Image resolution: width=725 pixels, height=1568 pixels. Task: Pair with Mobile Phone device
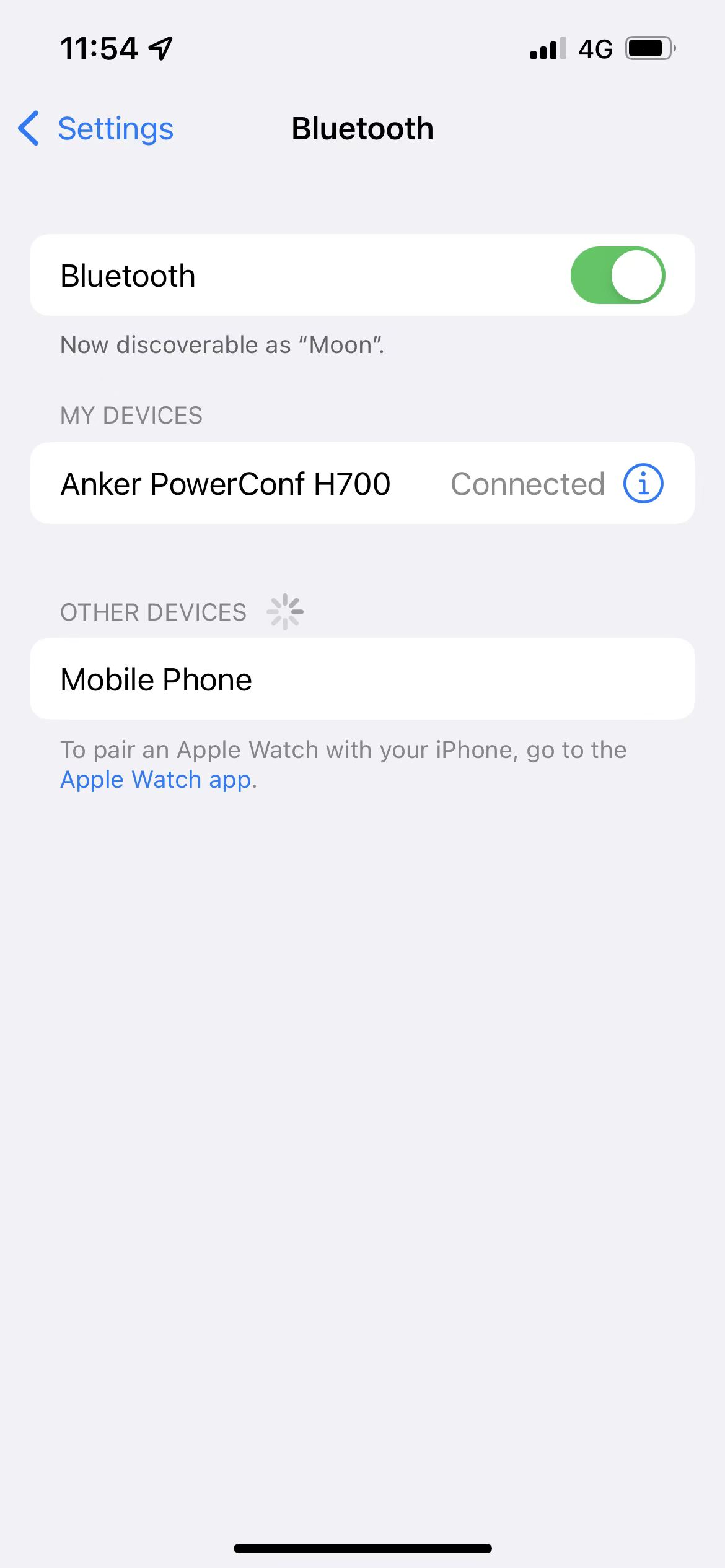click(x=362, y=679)
